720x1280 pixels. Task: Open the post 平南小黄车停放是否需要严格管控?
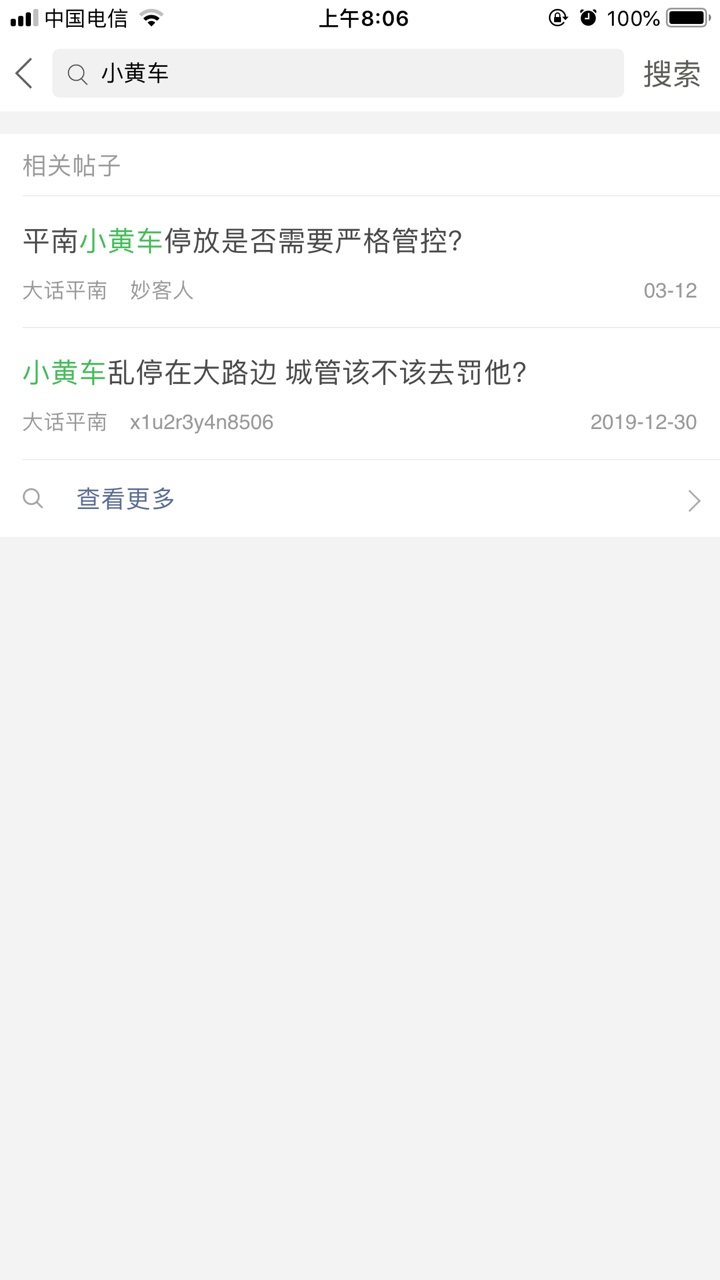point(242,241)
